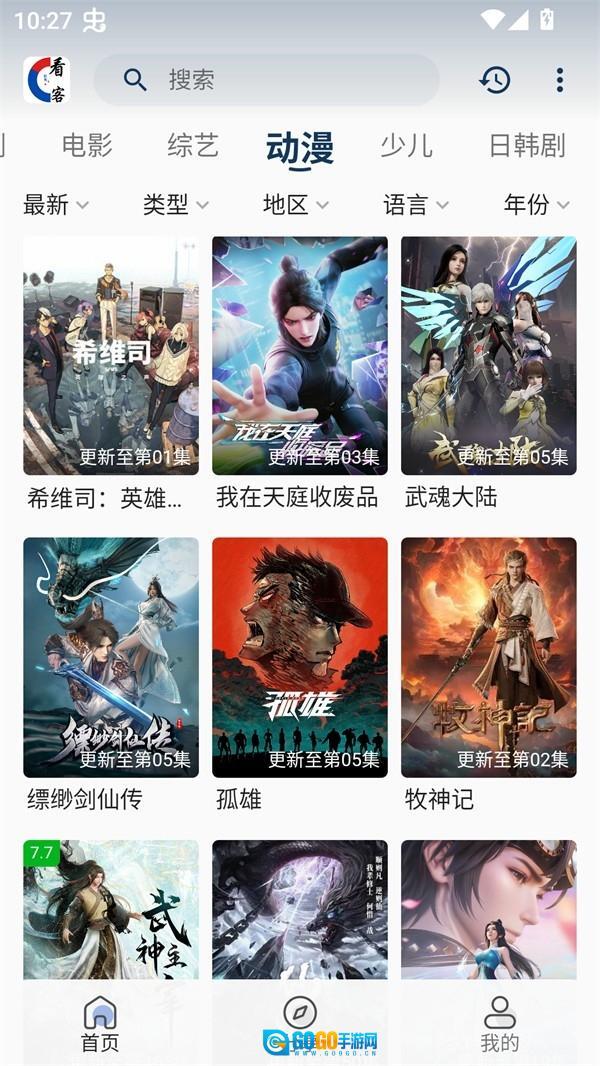
Task: Open the three-dot overflow menu
Action: [559, 80]
